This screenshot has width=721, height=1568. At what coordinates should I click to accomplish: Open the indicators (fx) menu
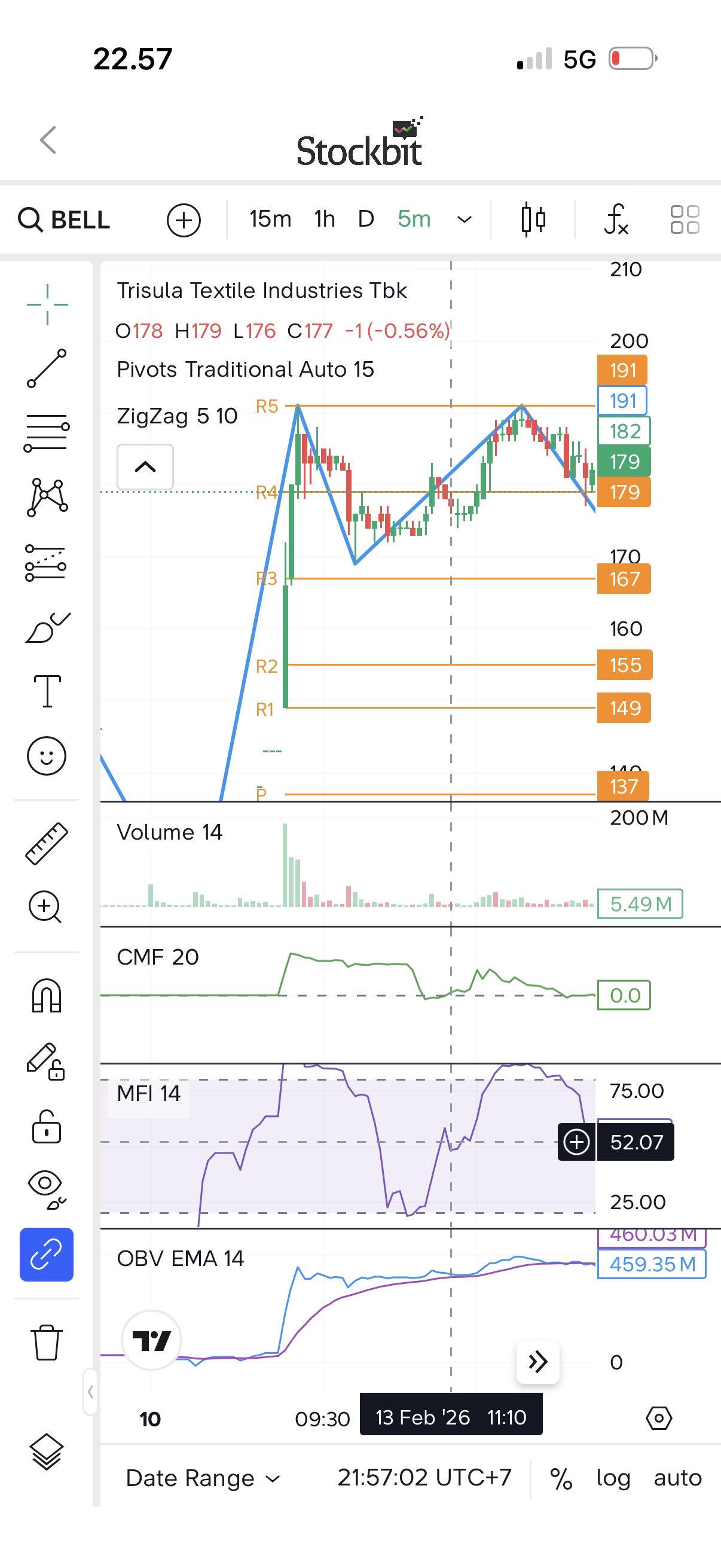point(615,219)
